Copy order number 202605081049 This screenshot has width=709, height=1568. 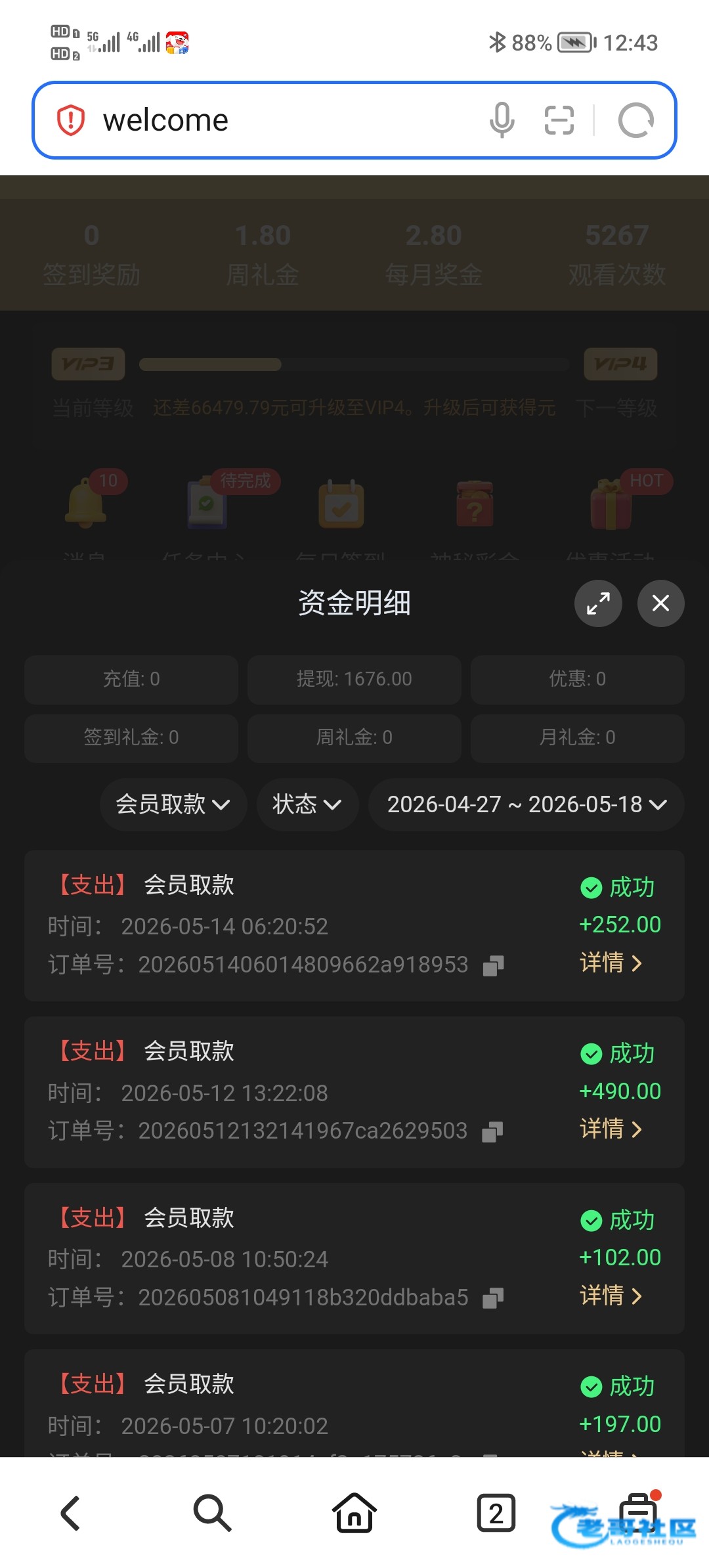493,1298
